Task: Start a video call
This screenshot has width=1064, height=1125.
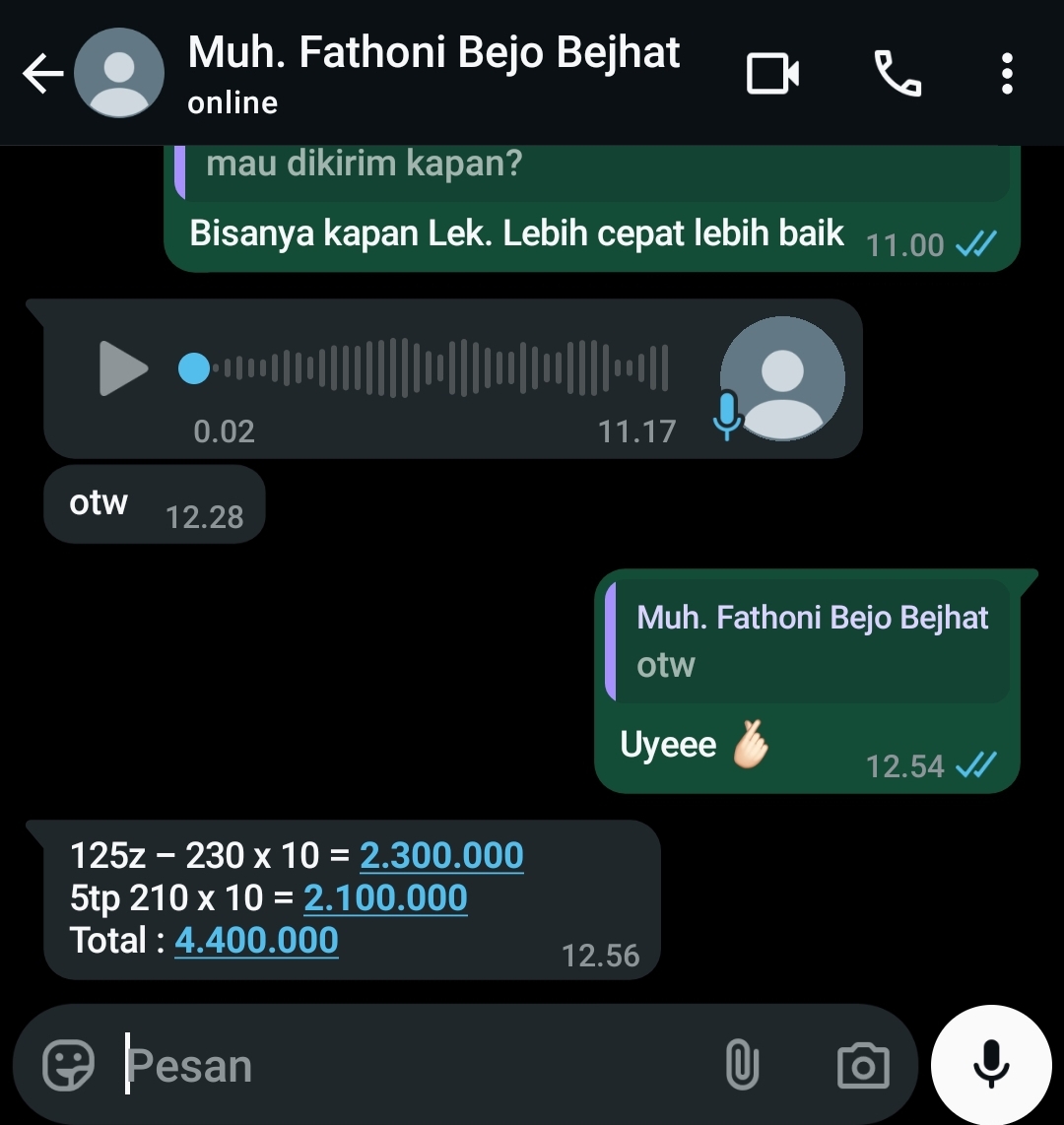Action: [x=772, y=74]
